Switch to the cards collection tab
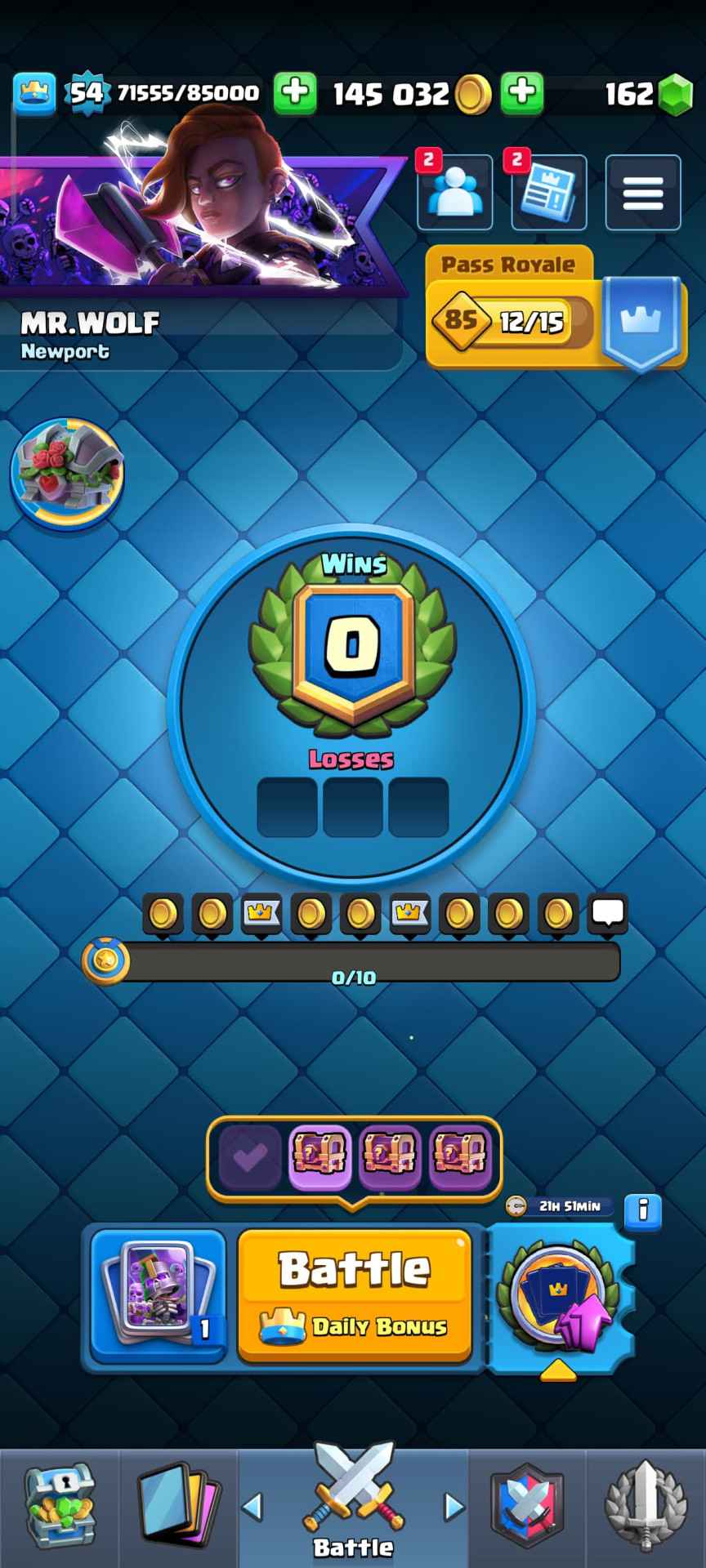 coord(178,1506)
